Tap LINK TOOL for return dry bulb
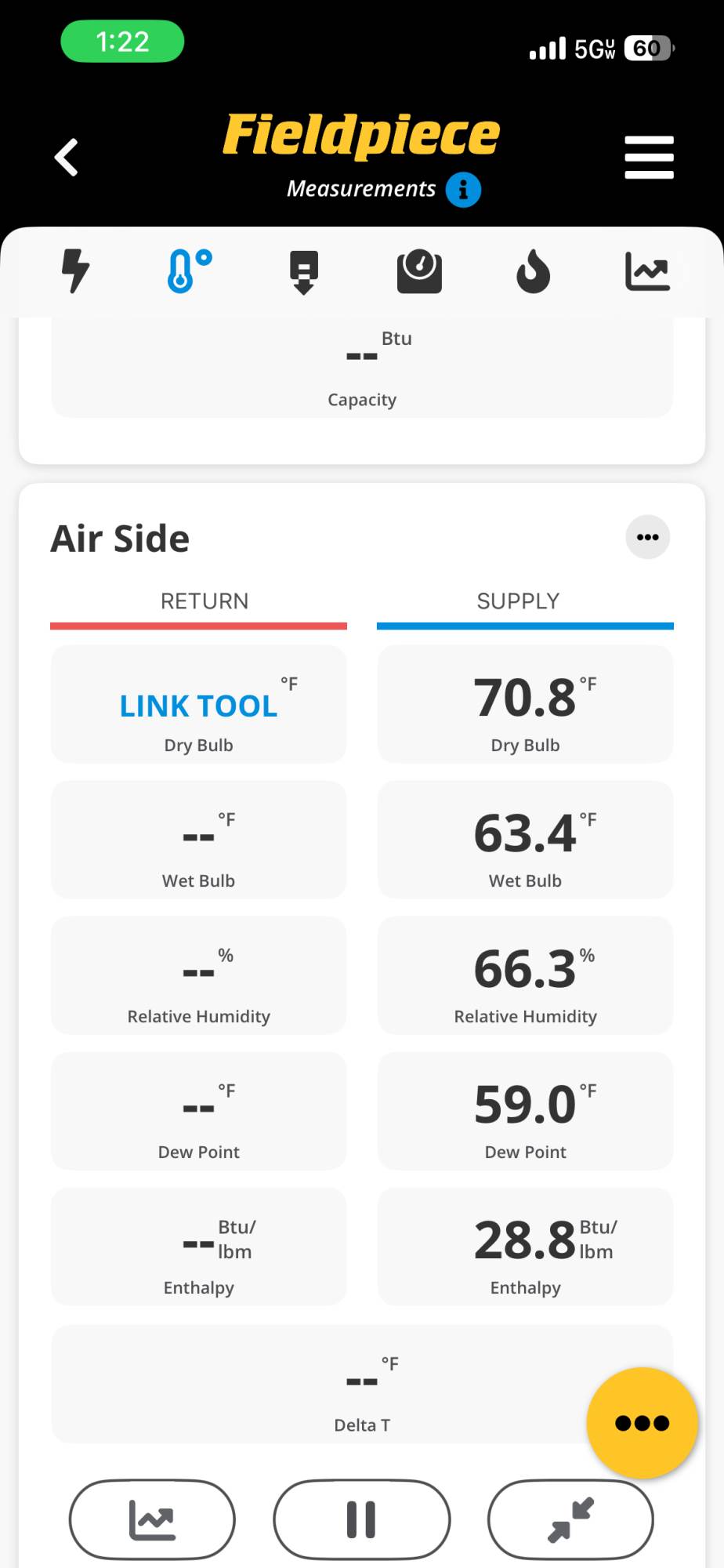Image resolution: width=724 pixels, height=1568 pixels. [198, 706]
